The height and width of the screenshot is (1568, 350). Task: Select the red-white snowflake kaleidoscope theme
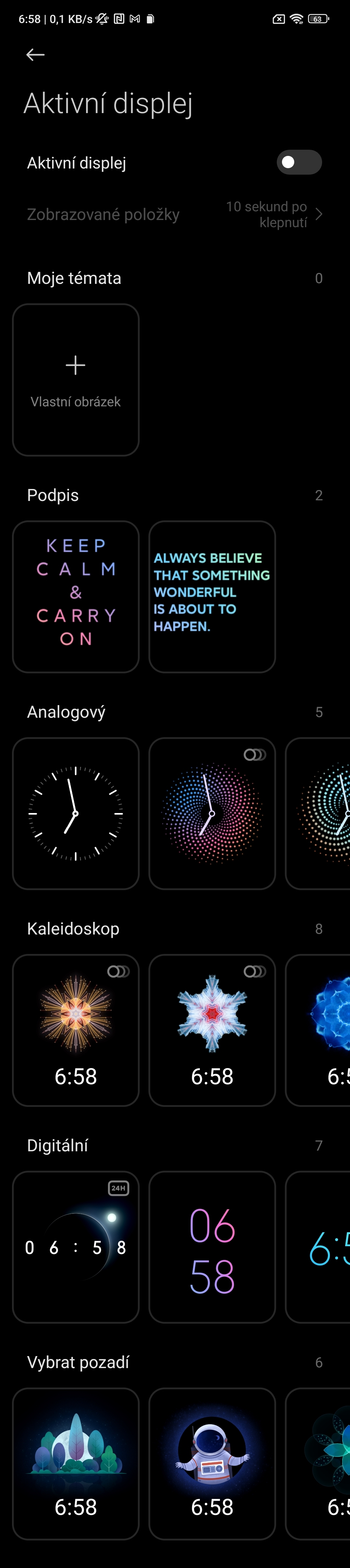click(212, 1030)
